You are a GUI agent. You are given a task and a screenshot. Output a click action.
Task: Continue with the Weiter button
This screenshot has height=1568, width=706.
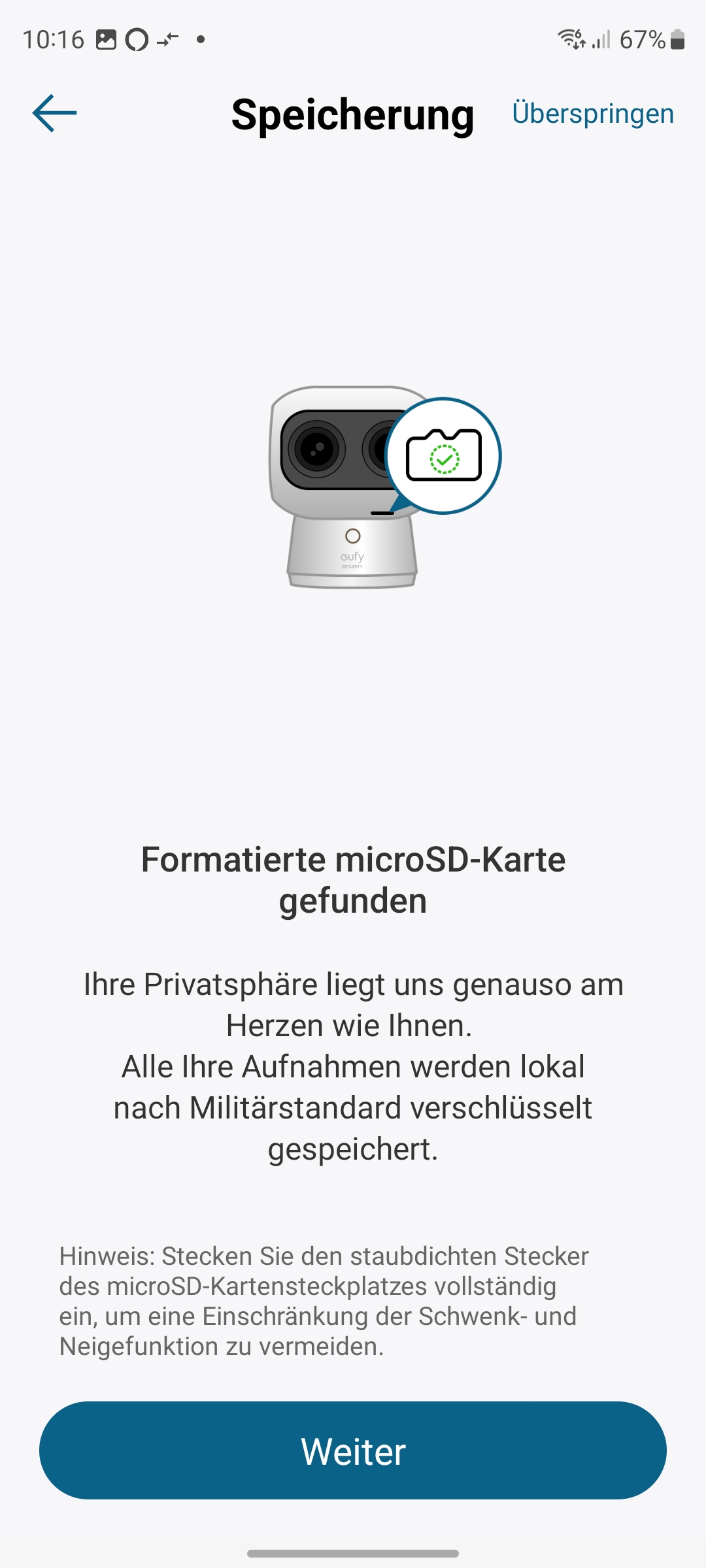coord(353,1451)
